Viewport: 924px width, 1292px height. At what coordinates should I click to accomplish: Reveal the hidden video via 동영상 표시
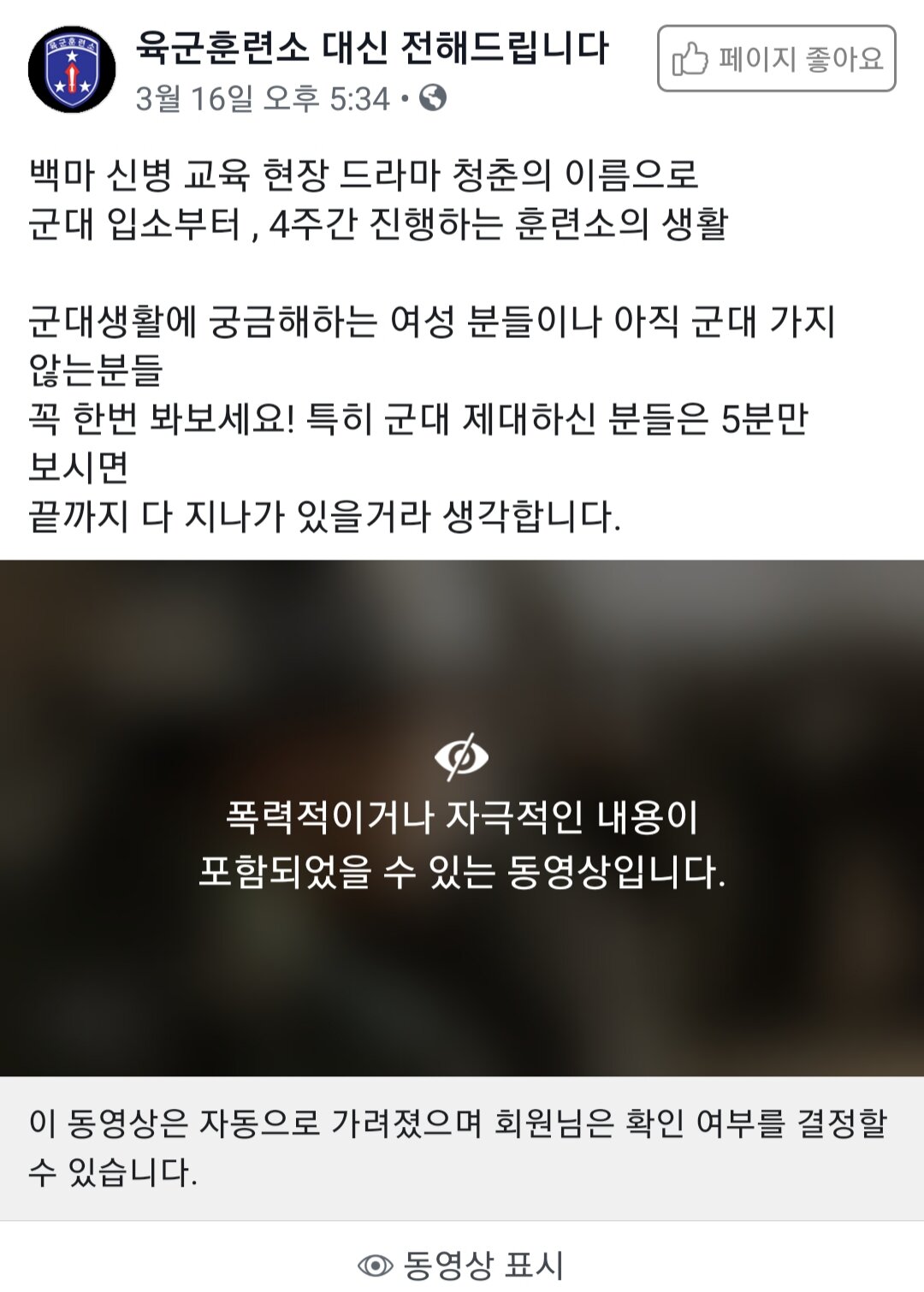point(462,1264)
